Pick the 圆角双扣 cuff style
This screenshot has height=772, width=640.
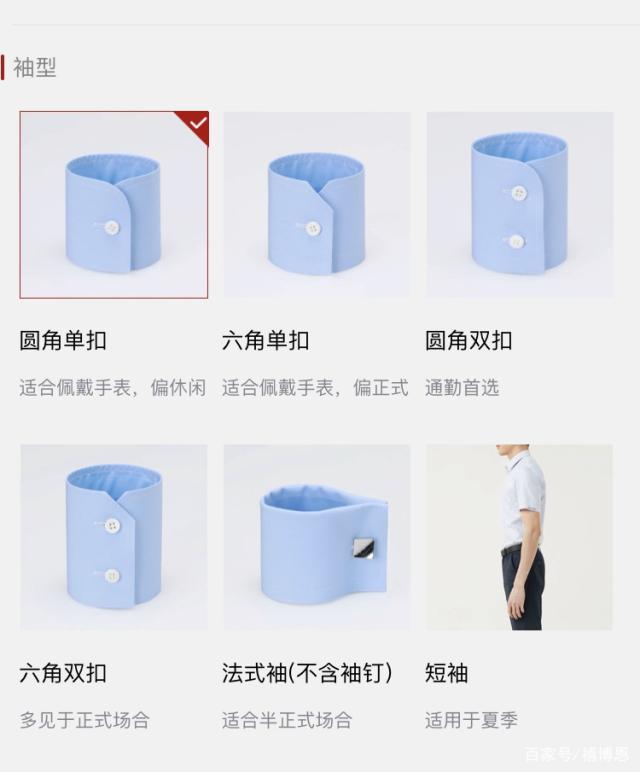pos(519,205)
